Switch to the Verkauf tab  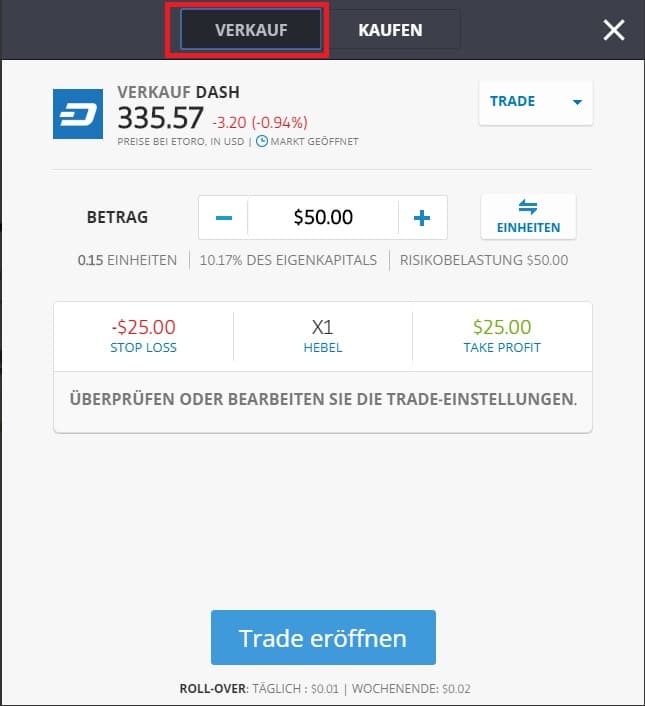(x=251, y=30)
